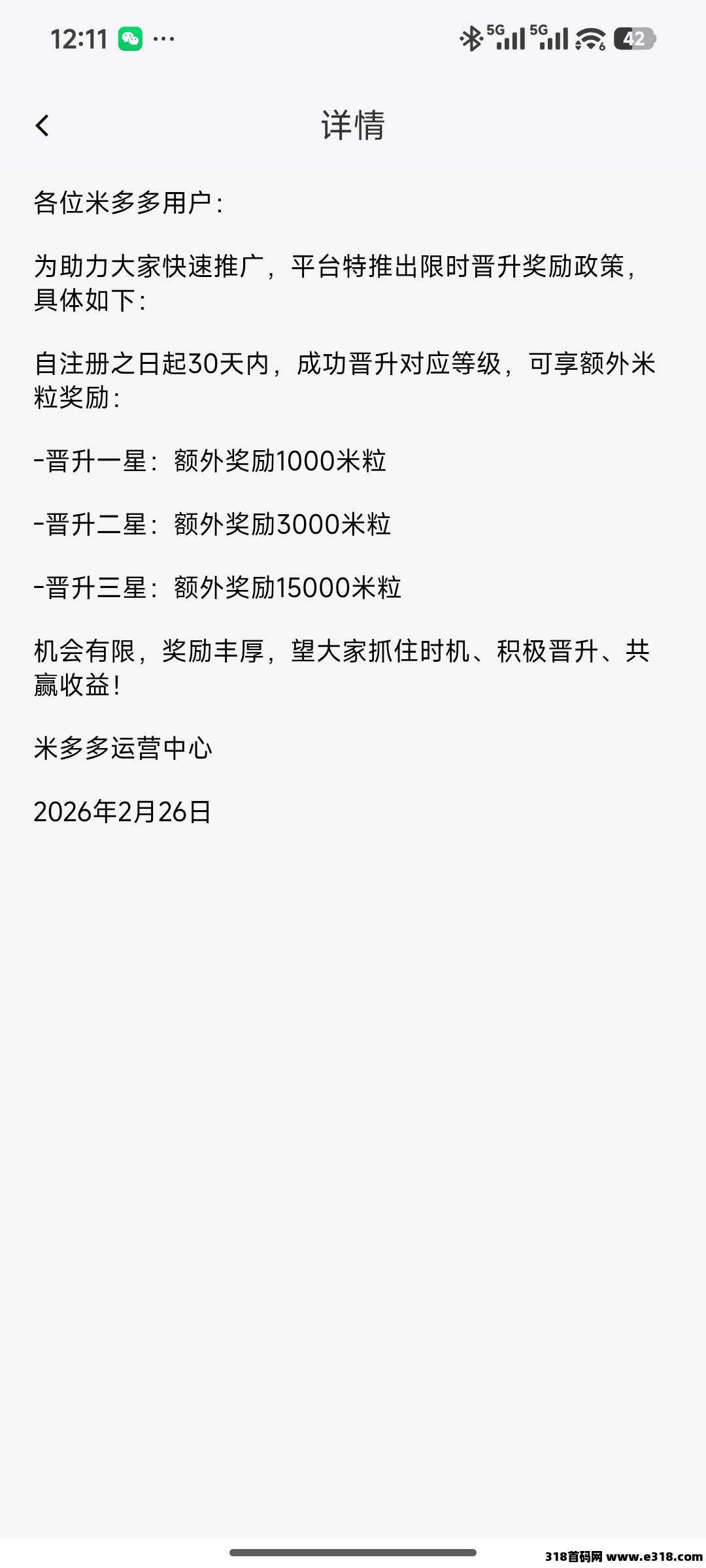
Task: Tap the clock showing 12:11
Action: point(78,39)
